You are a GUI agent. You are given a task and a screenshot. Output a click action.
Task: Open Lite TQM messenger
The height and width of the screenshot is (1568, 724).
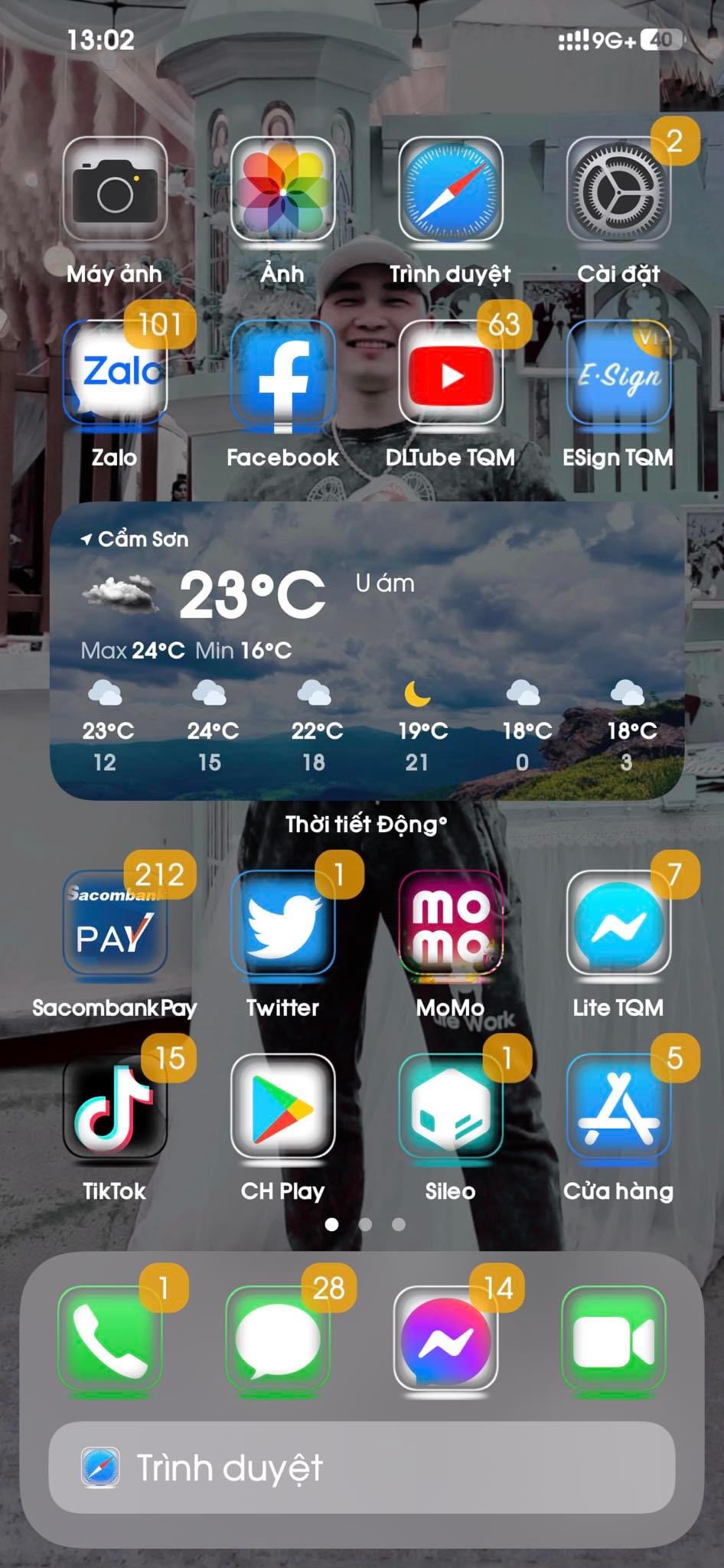tap(618, 923)
